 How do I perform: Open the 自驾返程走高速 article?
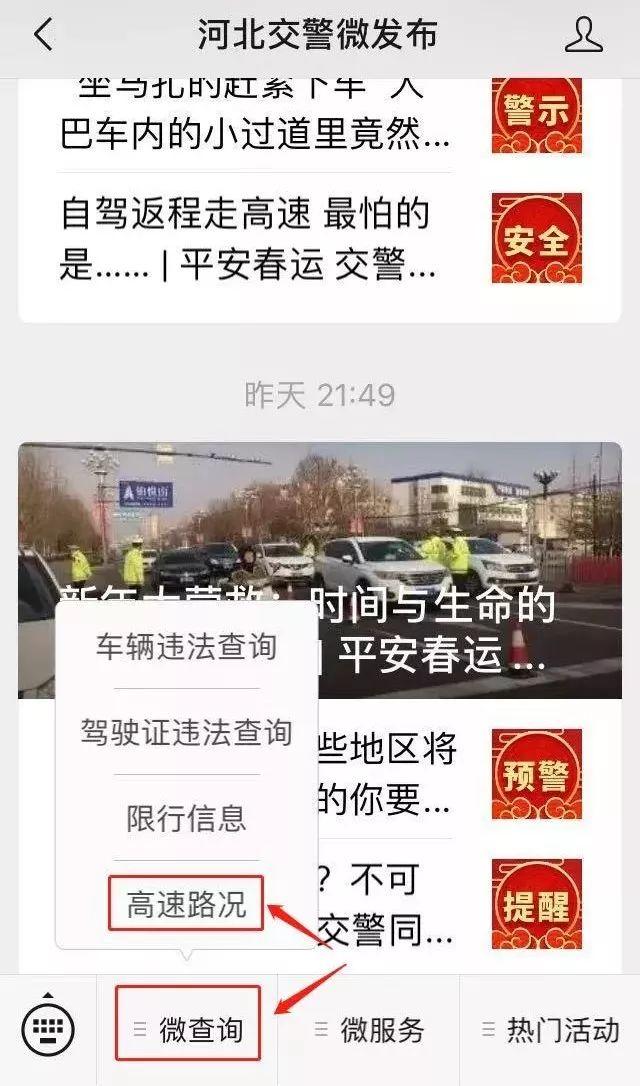pyautogui.click(x=250, y=240)
